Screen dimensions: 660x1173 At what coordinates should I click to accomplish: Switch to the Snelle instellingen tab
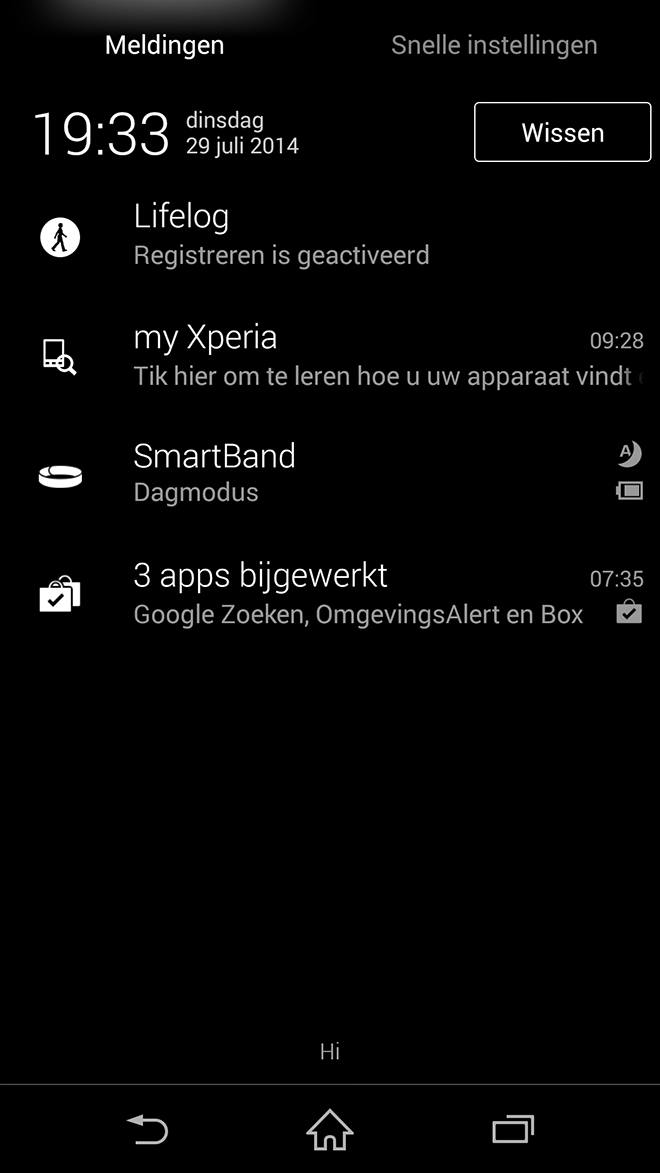494,45
